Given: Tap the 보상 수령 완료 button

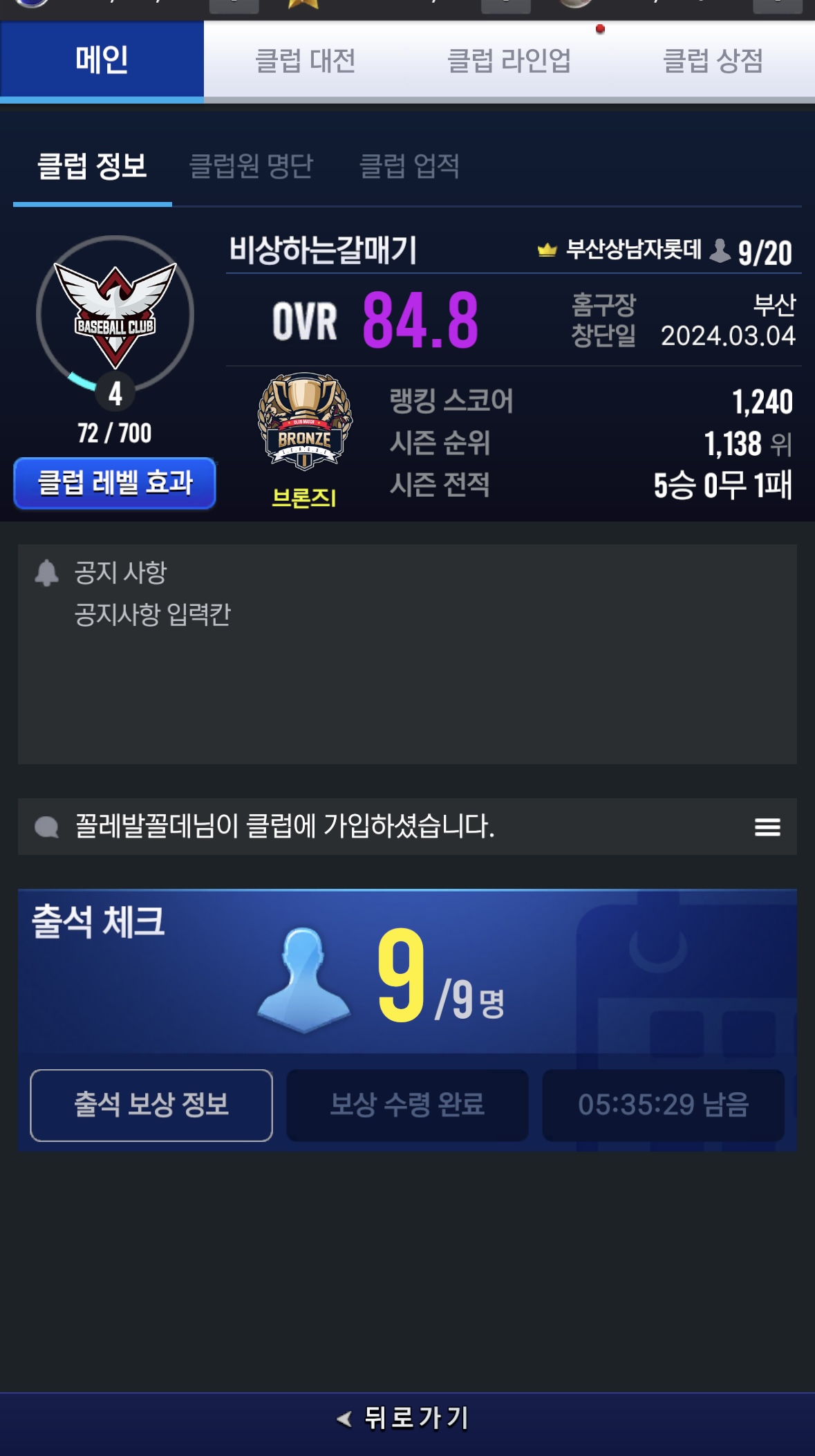Looking at the screenshot, I should [407, 1105].
